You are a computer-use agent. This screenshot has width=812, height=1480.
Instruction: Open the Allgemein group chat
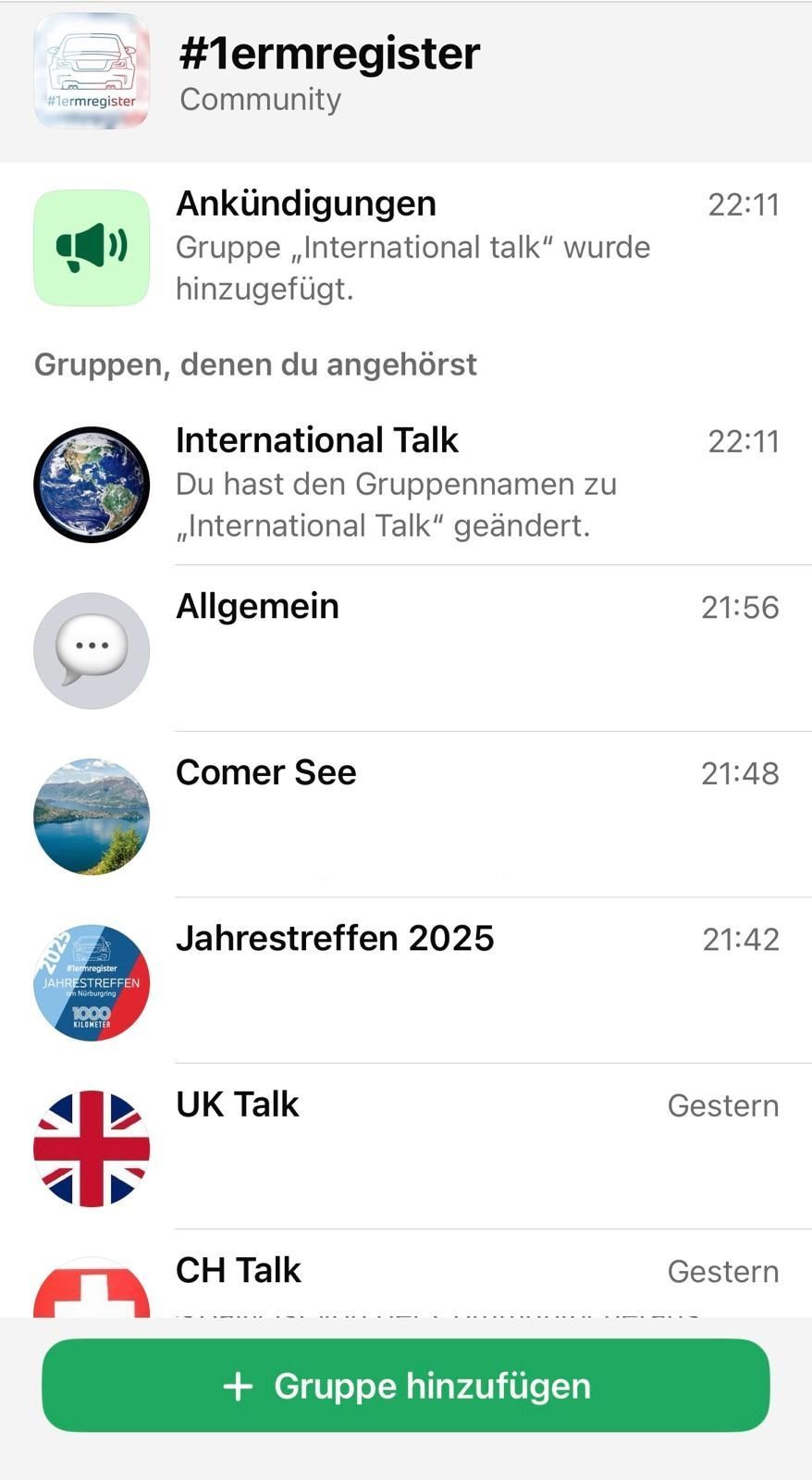pos(407,647)
